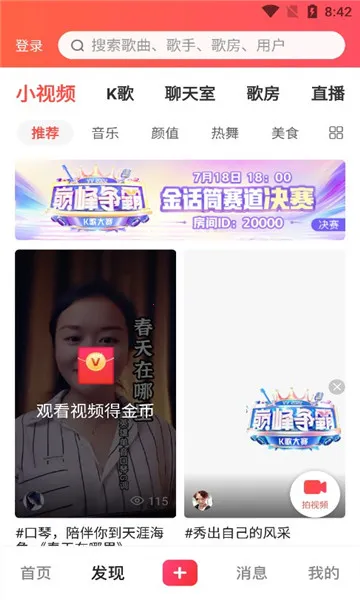The width and height of the screenshot is (360, 600).
Task: Open the 歌房 tab
Action: (x=263, y=94)
